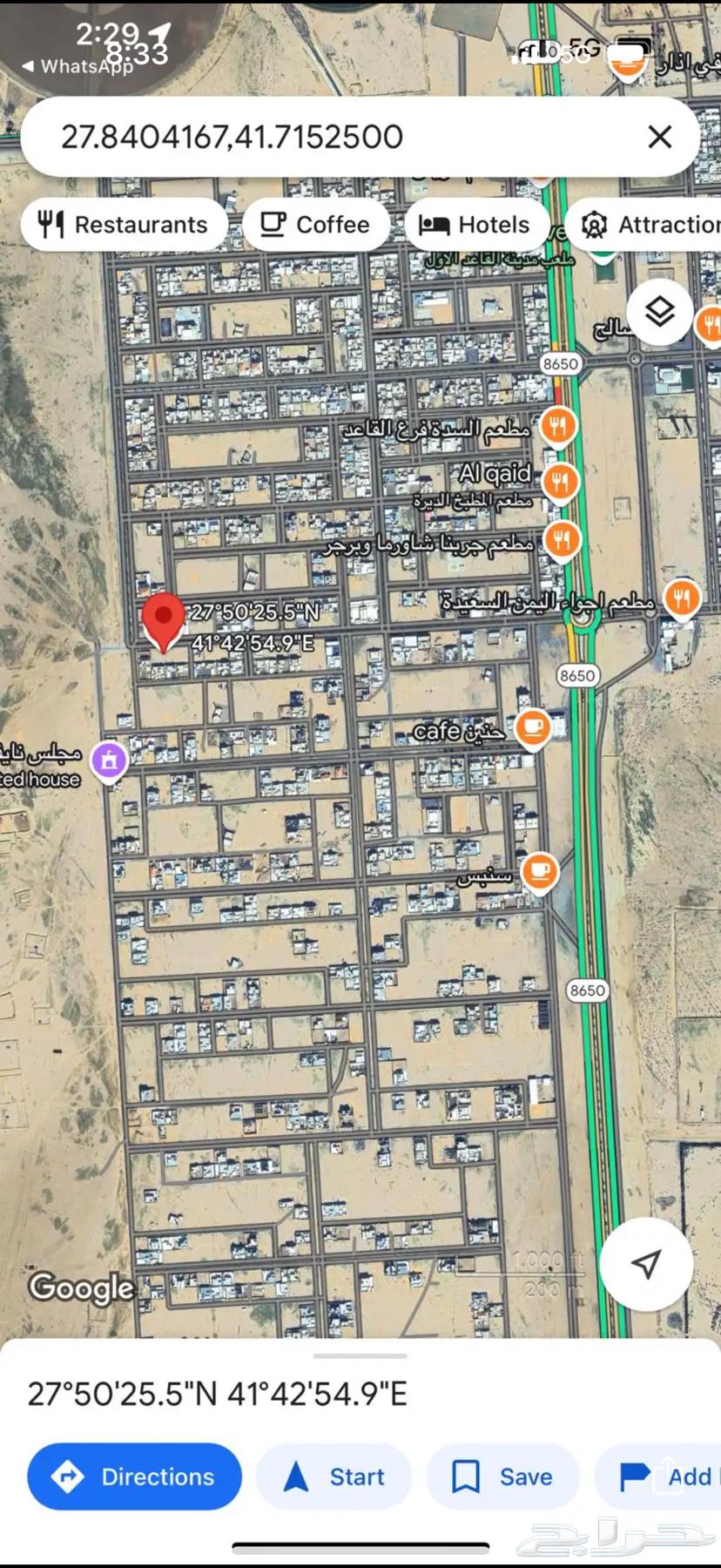Tap the coordinates search field
721x1568 pixels.
click(x=331, y=137)
